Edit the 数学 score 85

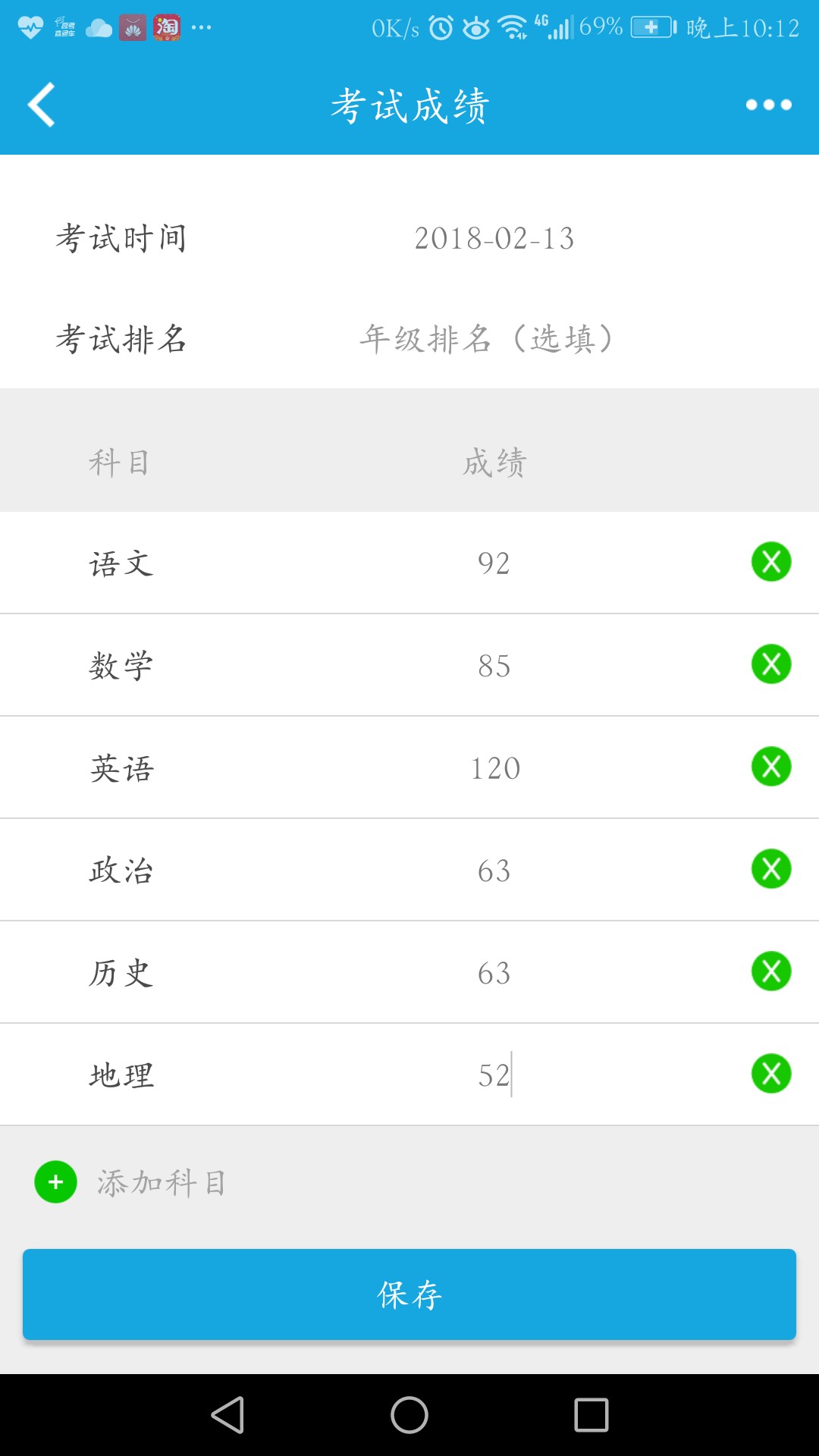coord(494,666)
